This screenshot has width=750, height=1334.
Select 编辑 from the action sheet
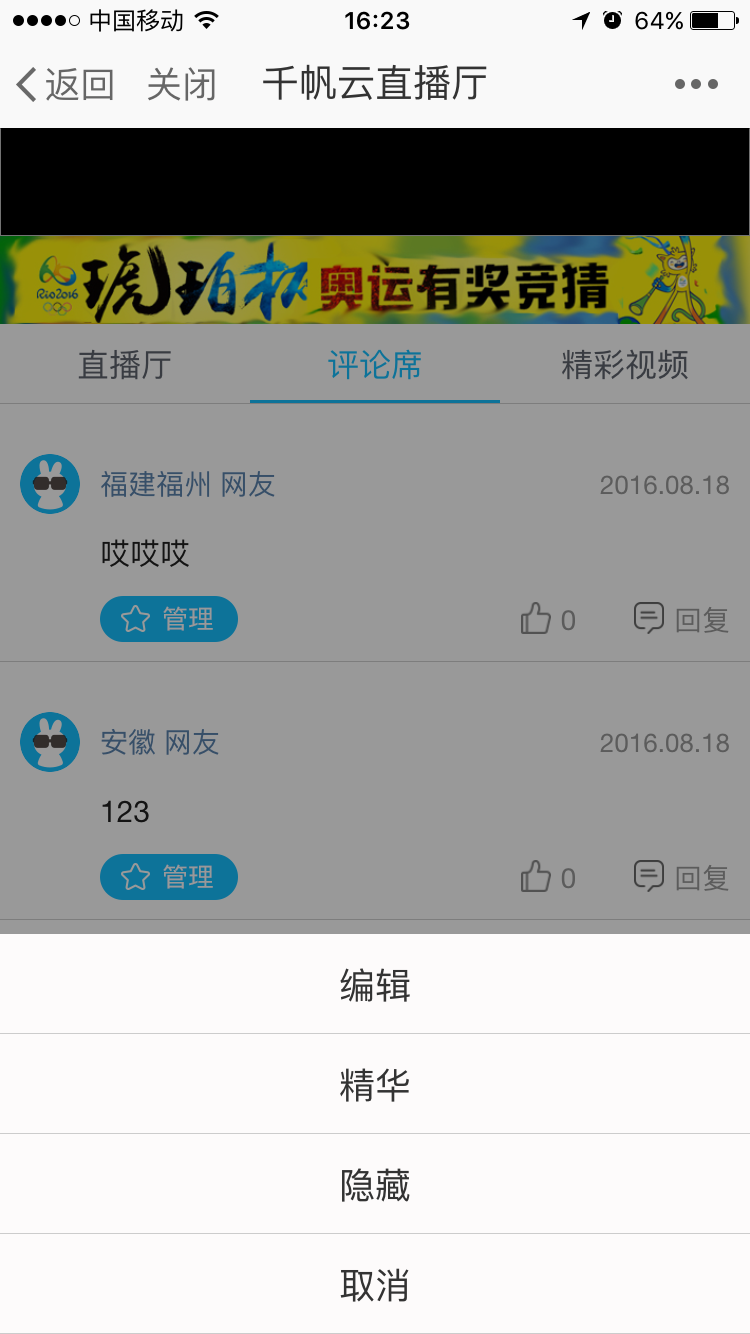pyautogui.click(x=375, y=986)
